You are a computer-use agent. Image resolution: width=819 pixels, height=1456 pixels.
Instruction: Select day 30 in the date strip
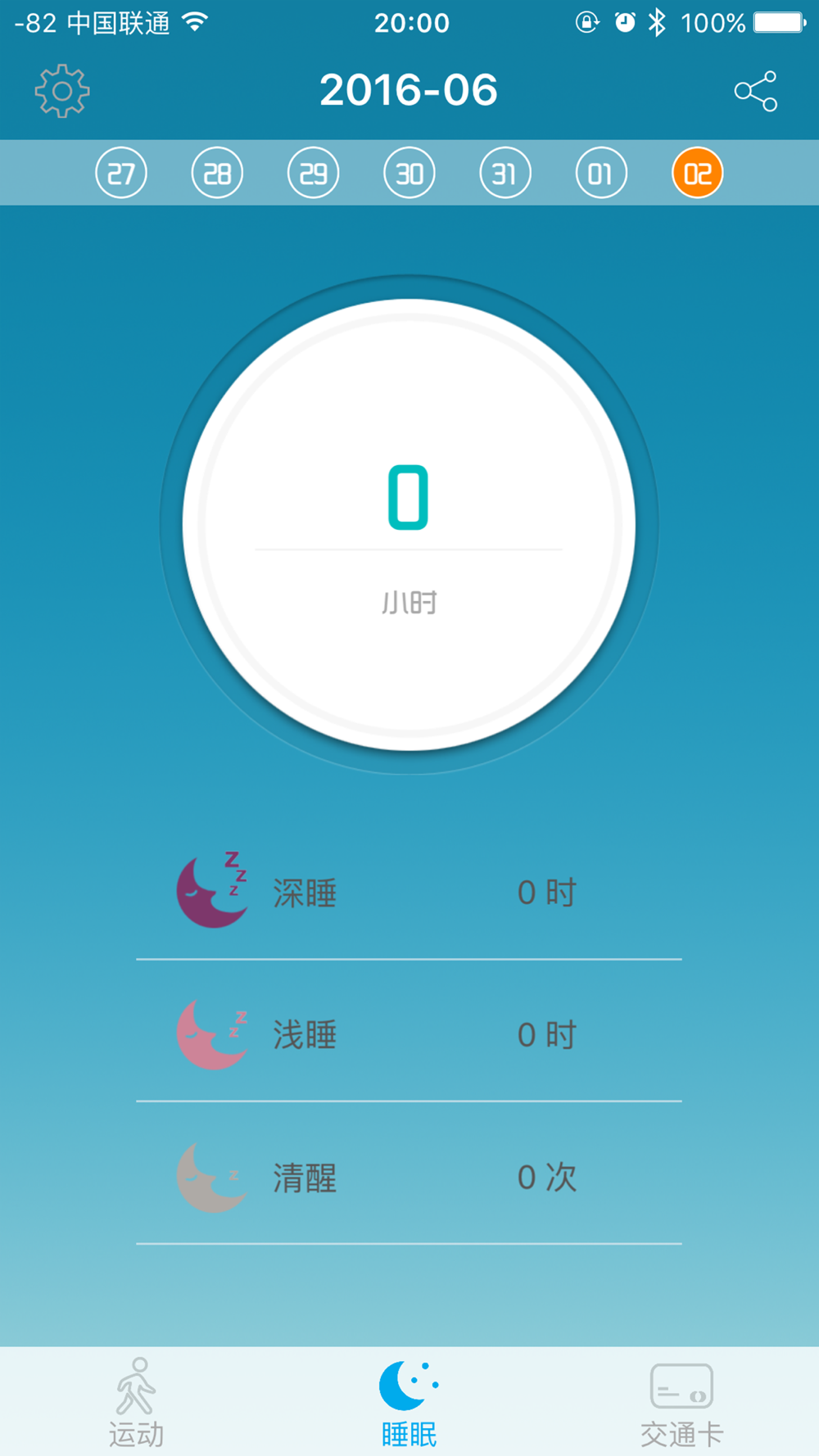pyautogui.click(x=409, y=174)
